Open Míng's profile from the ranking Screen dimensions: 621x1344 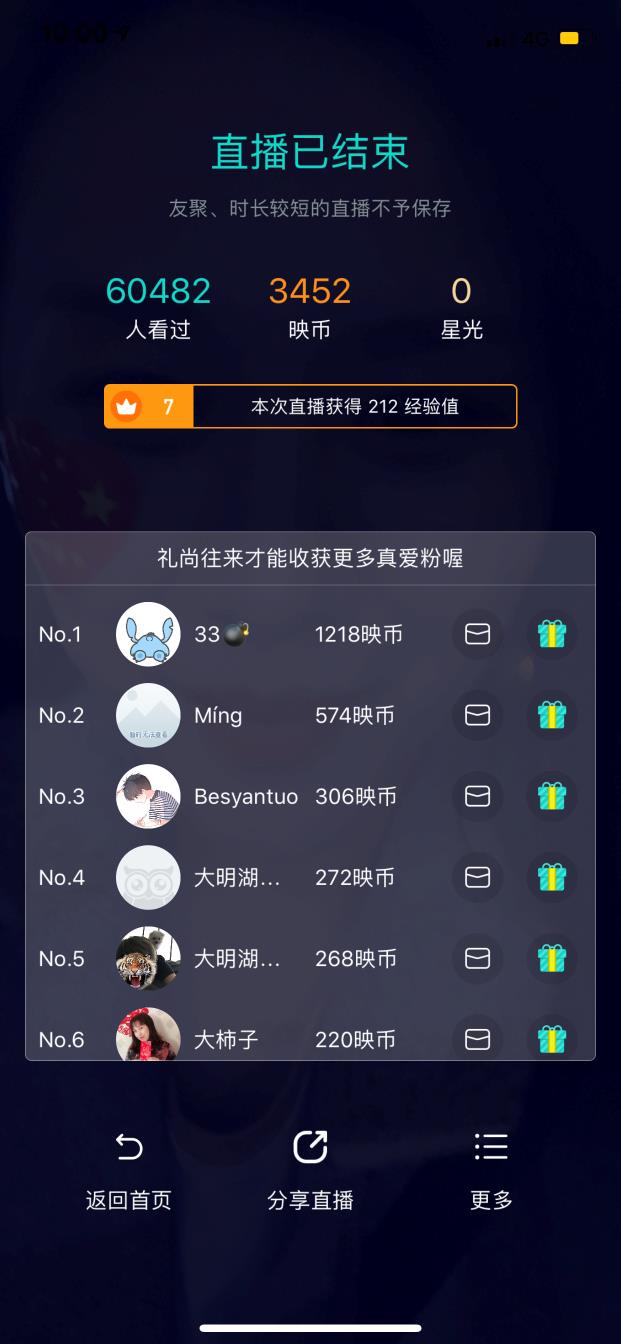tap(148, 715)
